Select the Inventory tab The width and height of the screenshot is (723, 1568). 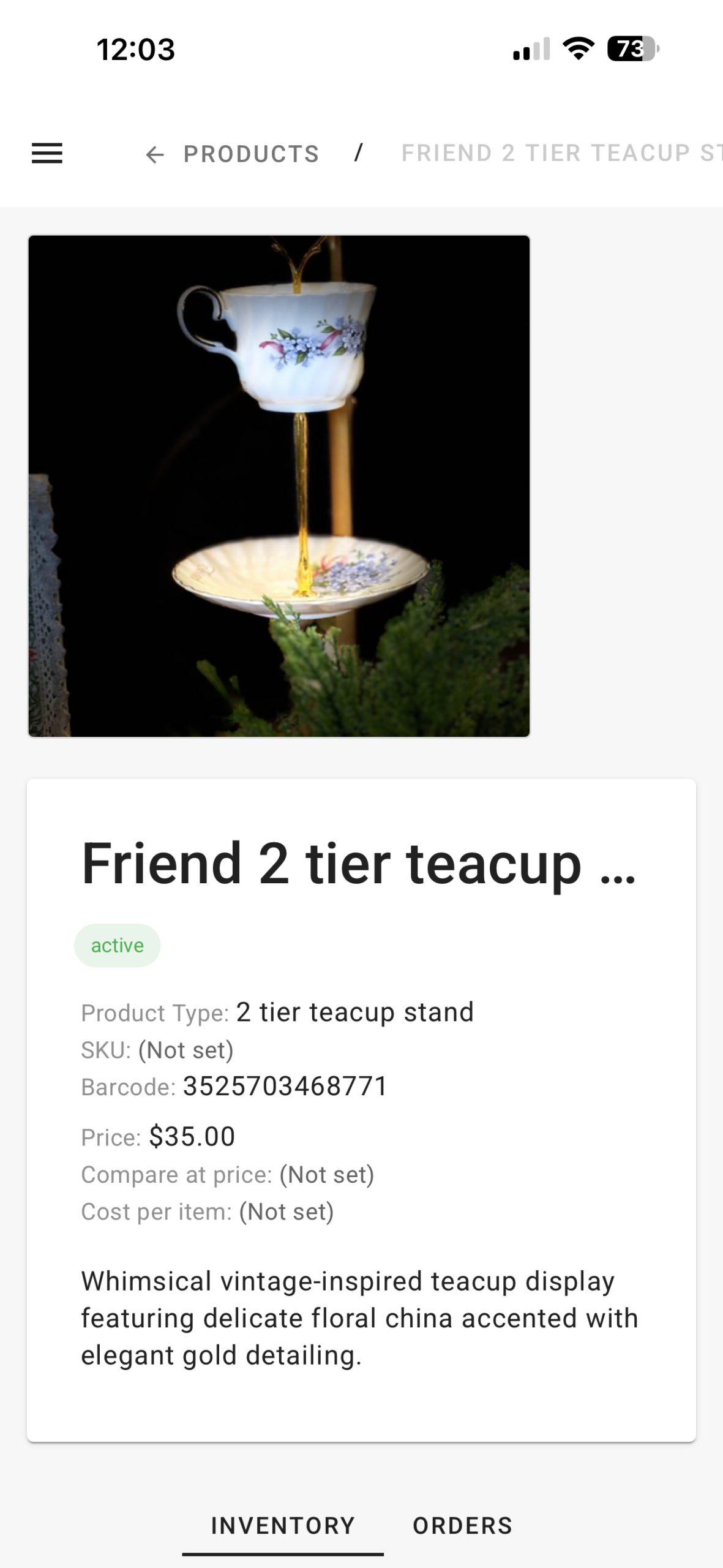(283, 1526)
